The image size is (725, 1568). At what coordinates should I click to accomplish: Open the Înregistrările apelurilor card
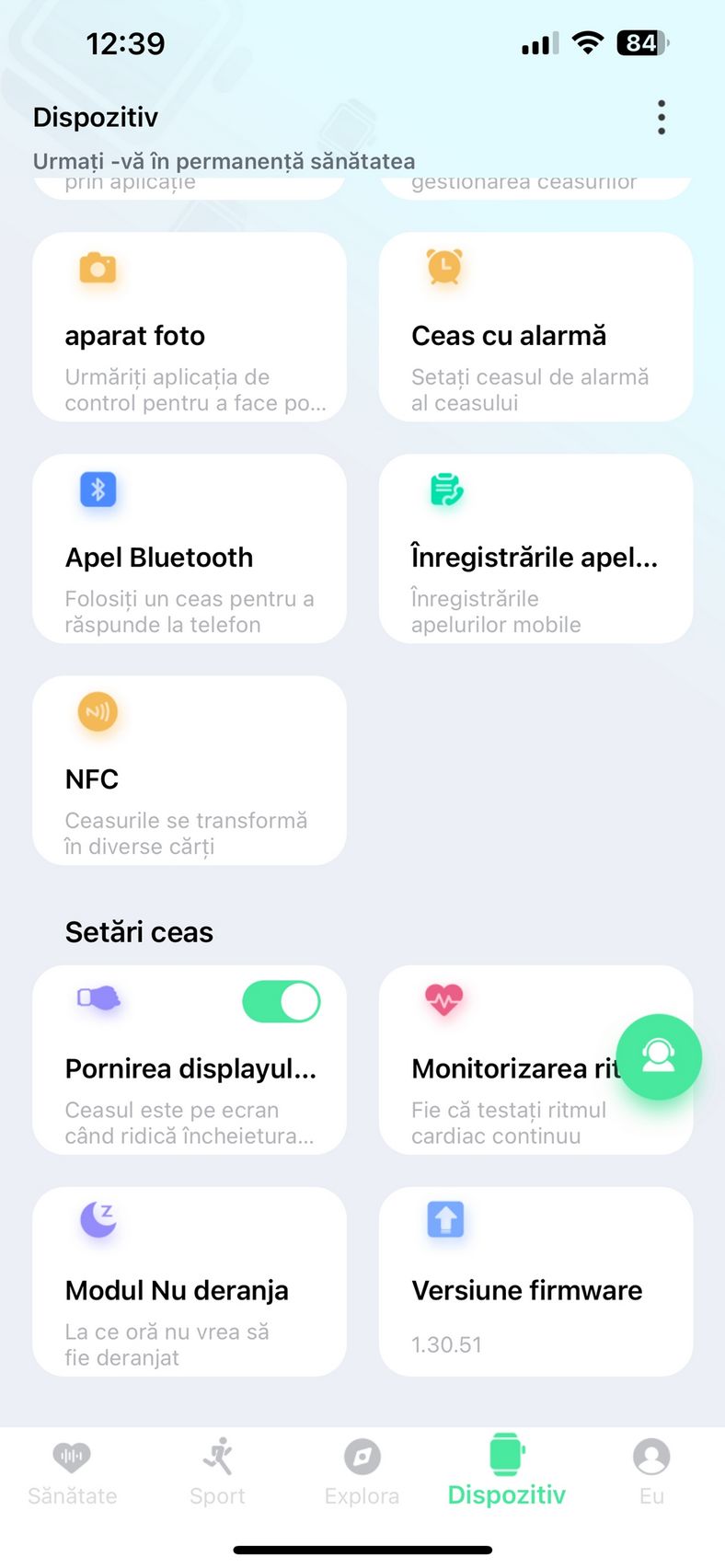click(535, 548)
